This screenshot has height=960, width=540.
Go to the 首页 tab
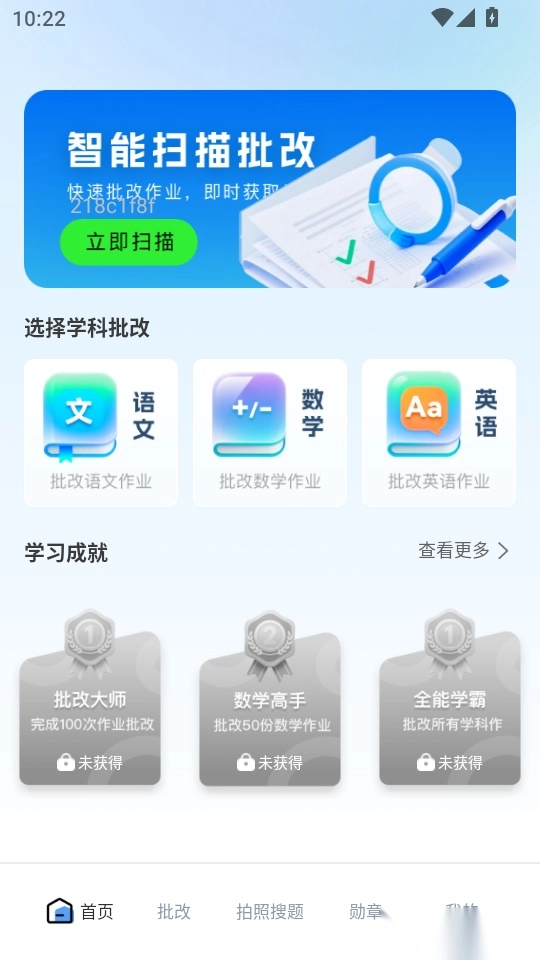(80, 912)
